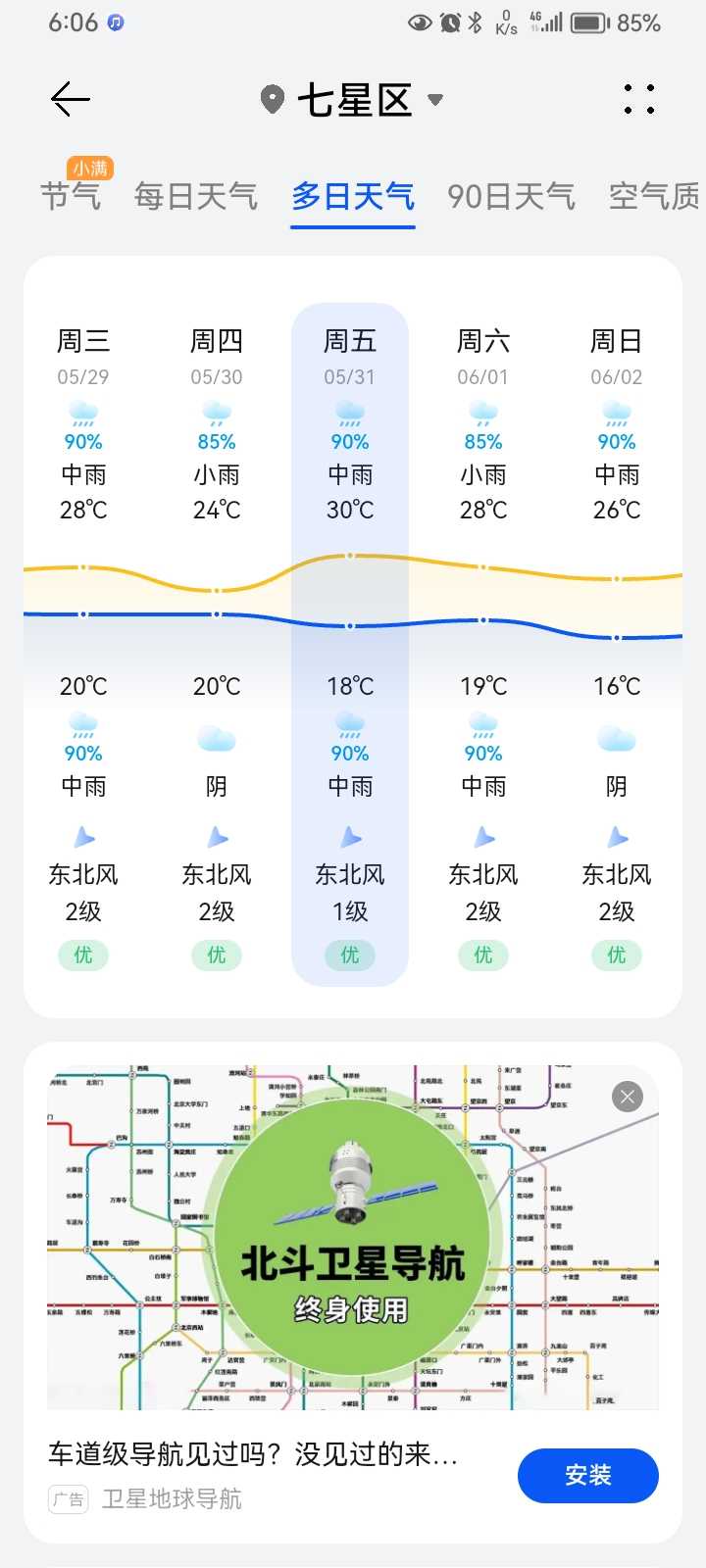Viewport: 706px width, 1568px height.
Task: Open the 七星区 location dropdown
Action: coord(352,100)
